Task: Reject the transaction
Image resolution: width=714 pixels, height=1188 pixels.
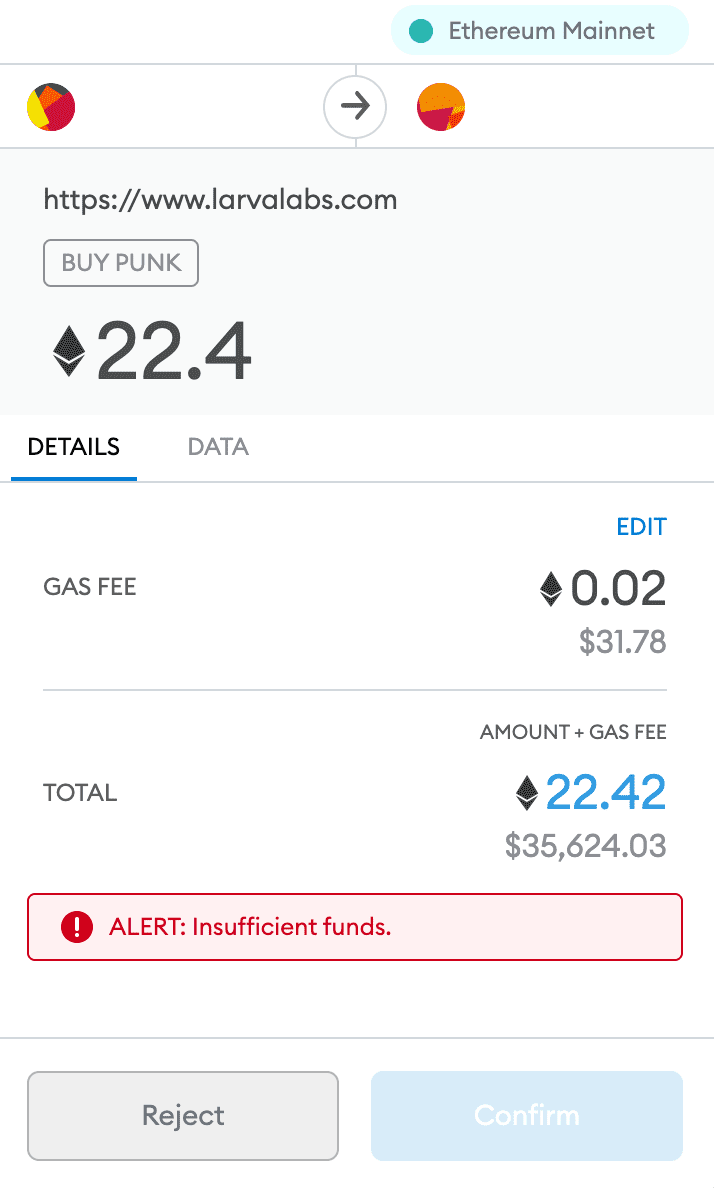Action: pyautogui.click(x=183, y=1116)
